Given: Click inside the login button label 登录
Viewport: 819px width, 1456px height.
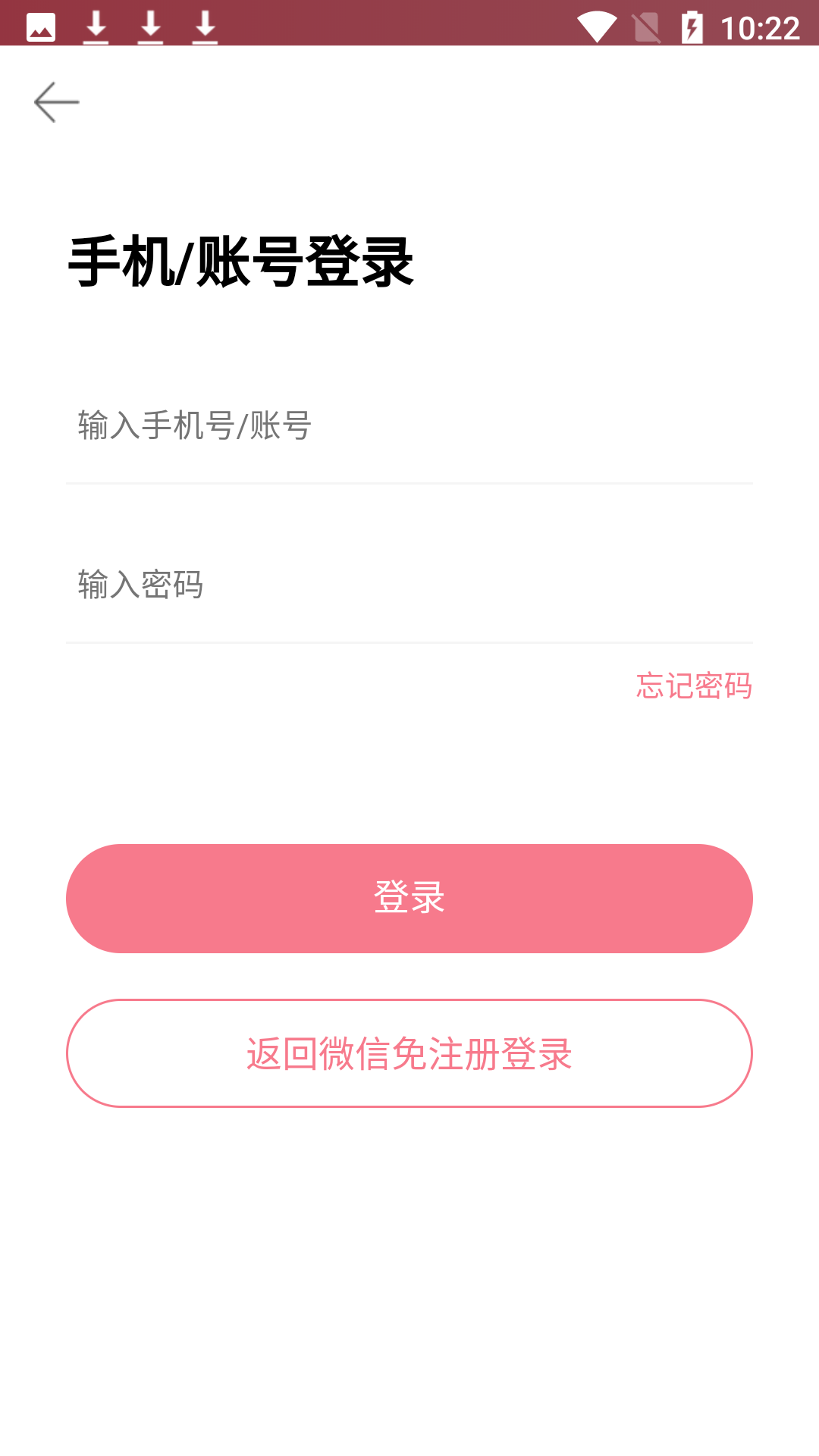Looking at the screenshot, I should coord(409,897).
